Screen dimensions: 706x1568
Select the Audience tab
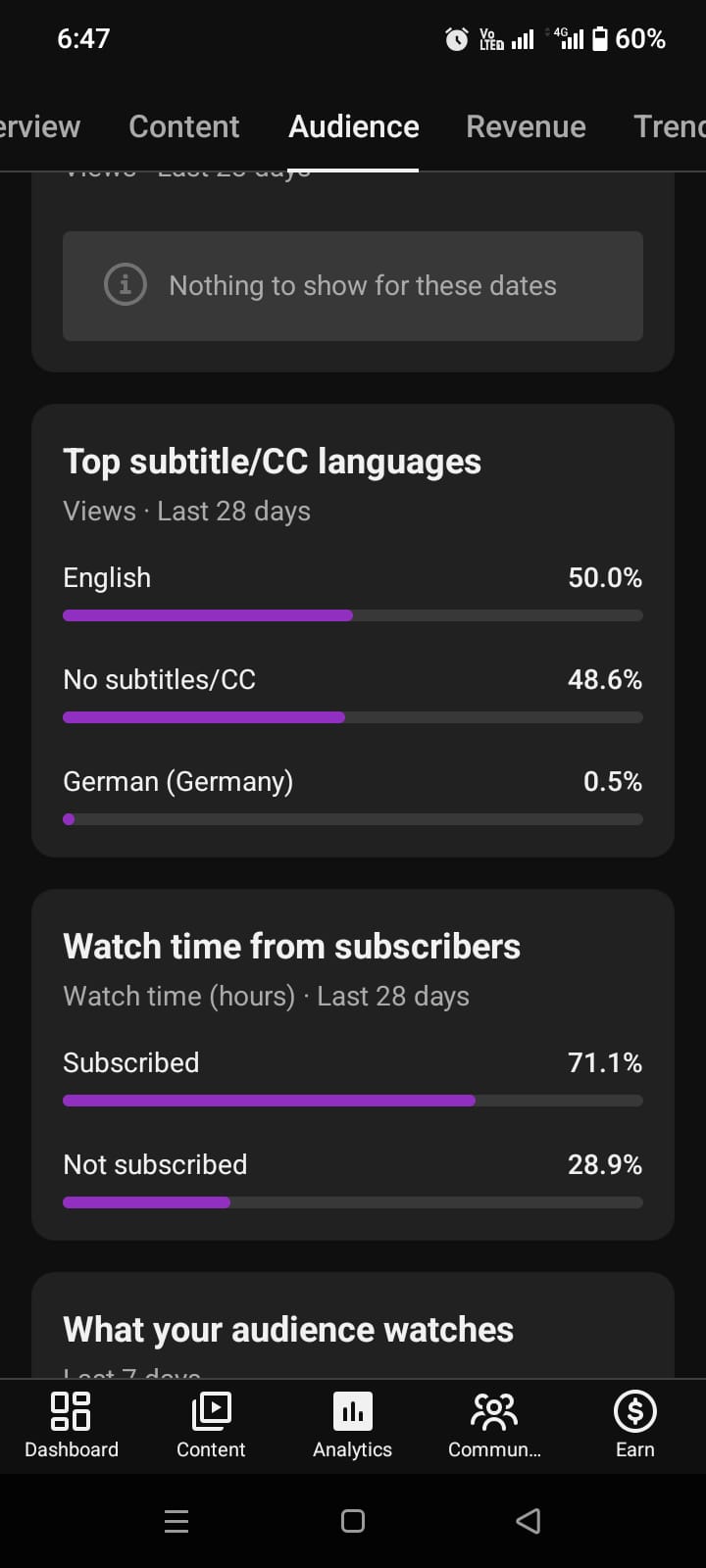(353, 126)
